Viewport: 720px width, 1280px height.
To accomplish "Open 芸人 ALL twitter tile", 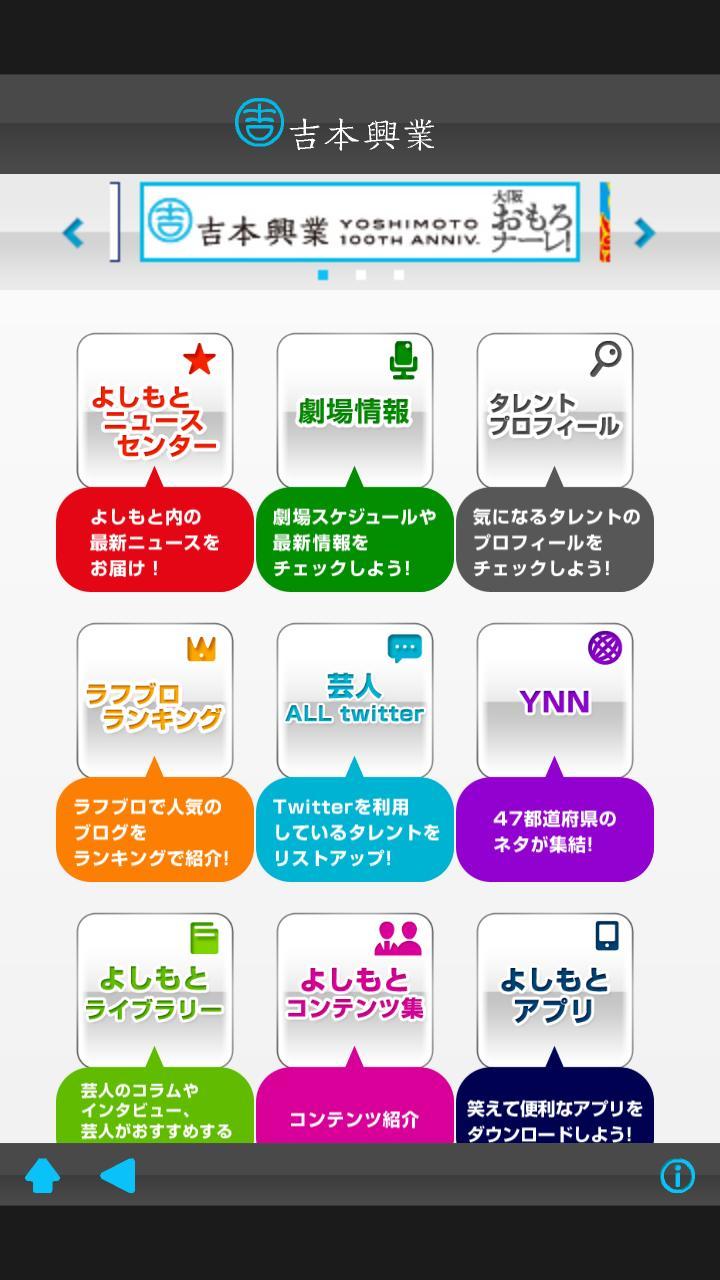I will coord(355,701).
